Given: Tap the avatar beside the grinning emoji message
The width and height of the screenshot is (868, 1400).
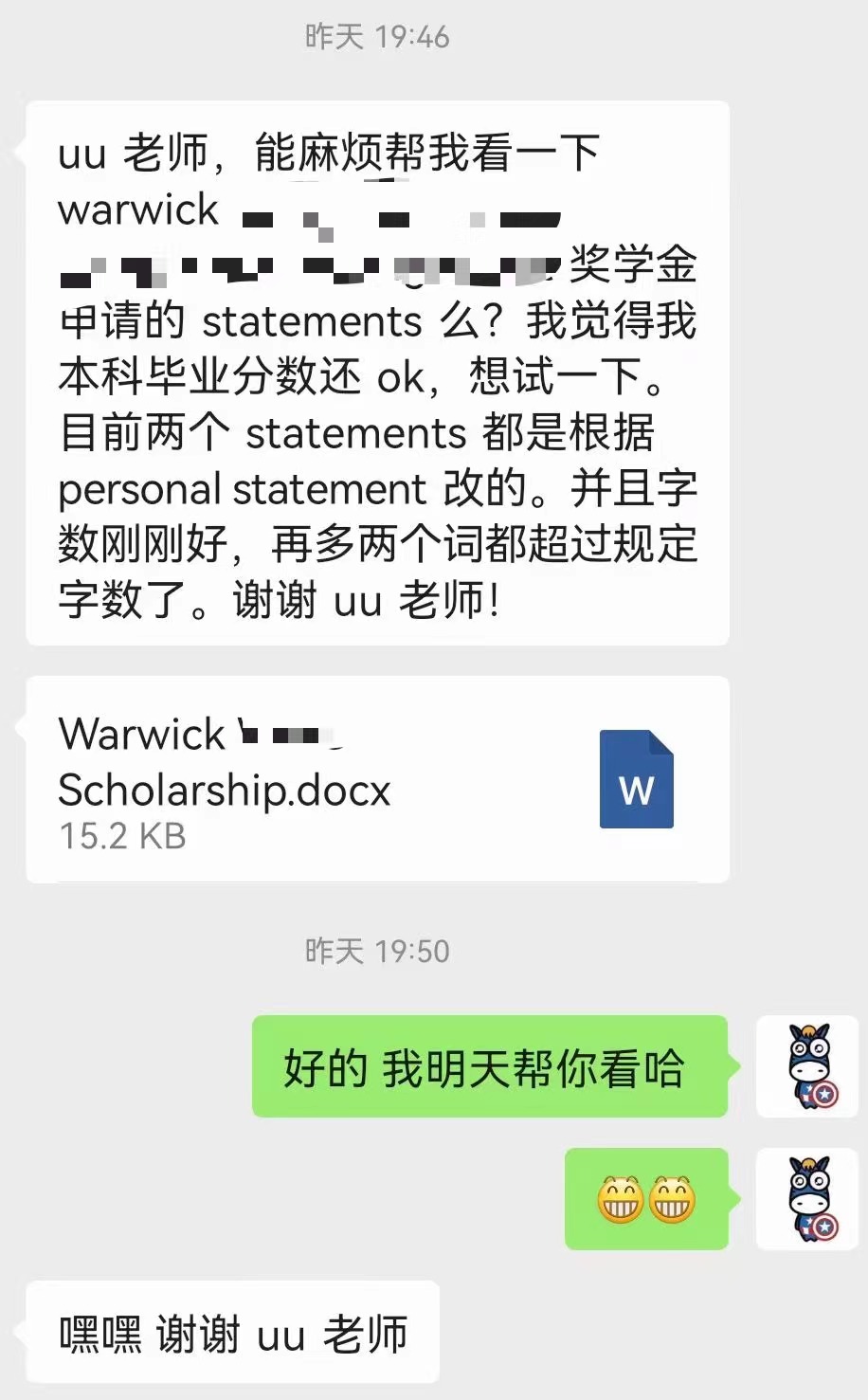Looking at the screenshot, I should coord(811,1199).
